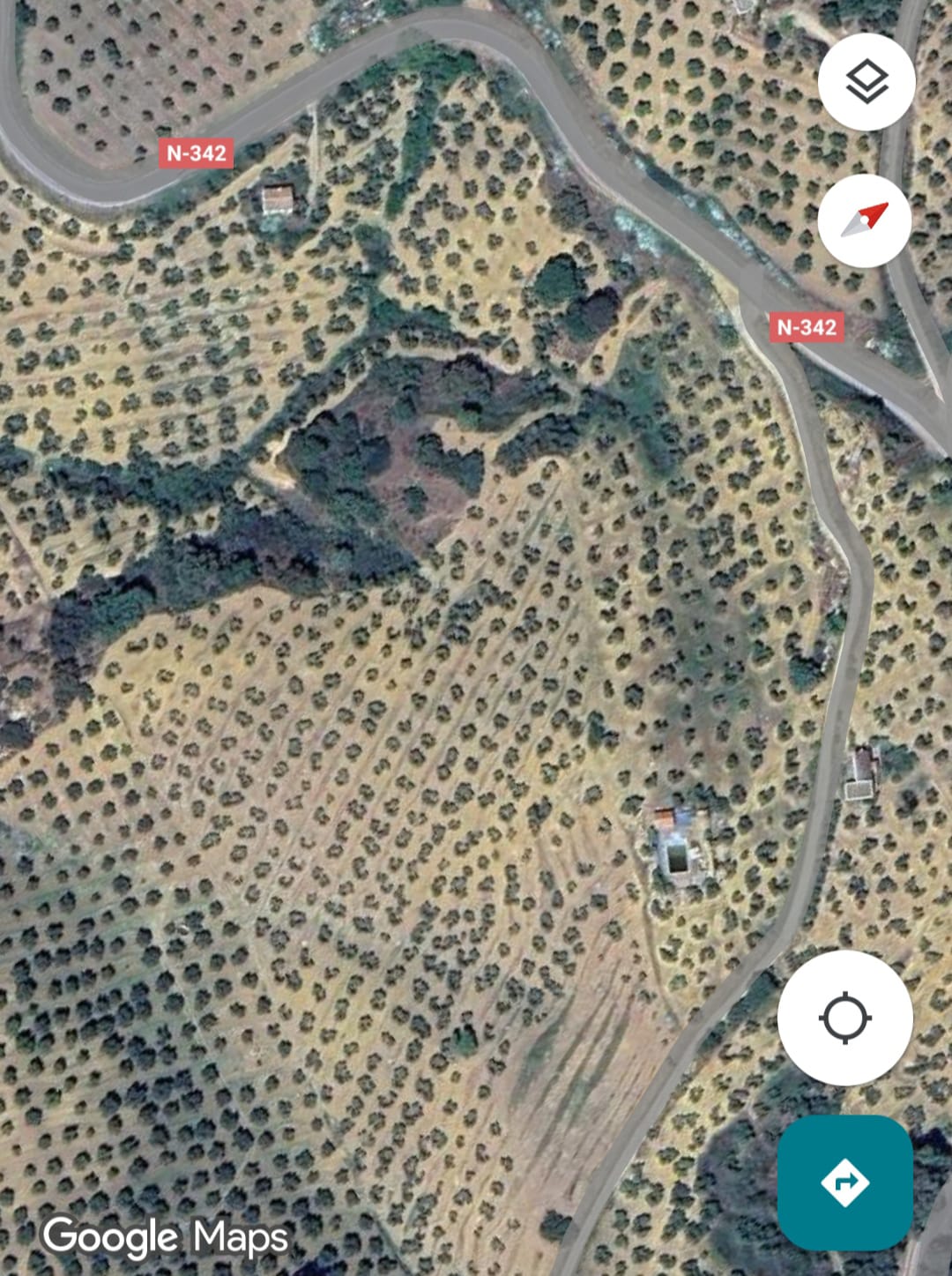
Task: Center map on my current location
Action: (x=845, y=1018)
